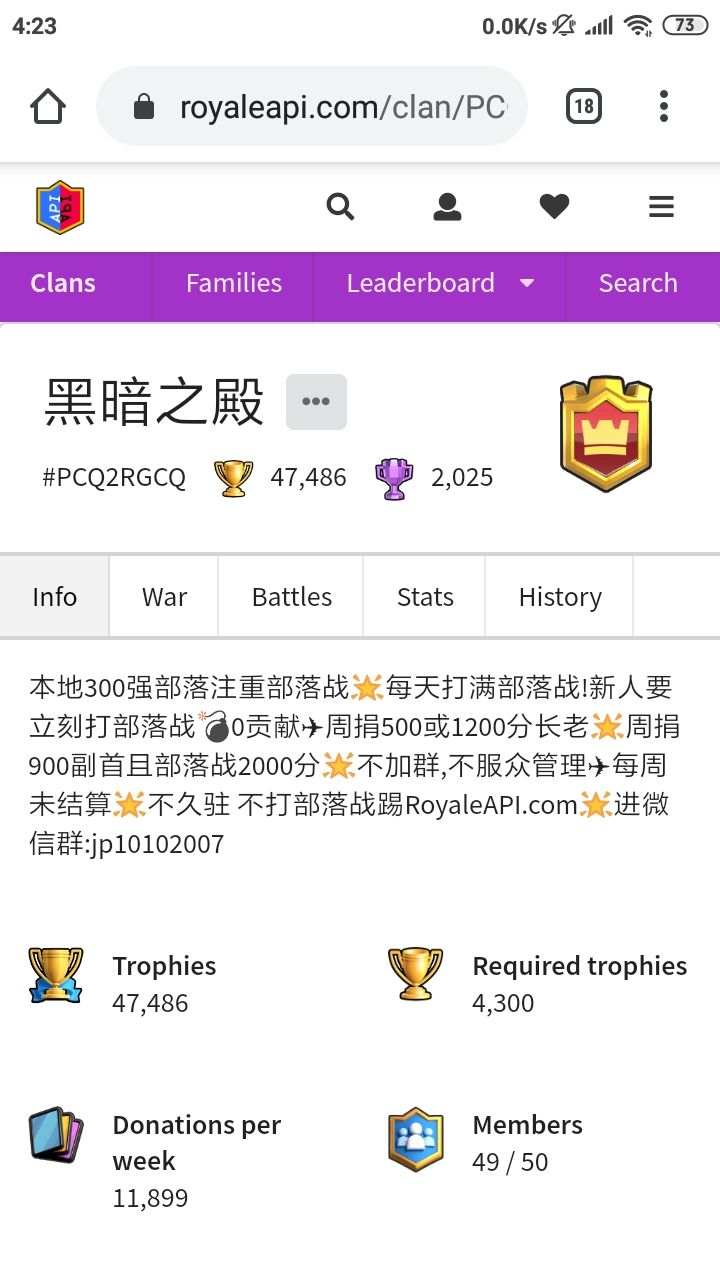720x1280 pixels.
Task: Go to the Families section
Action: (233, 284)
